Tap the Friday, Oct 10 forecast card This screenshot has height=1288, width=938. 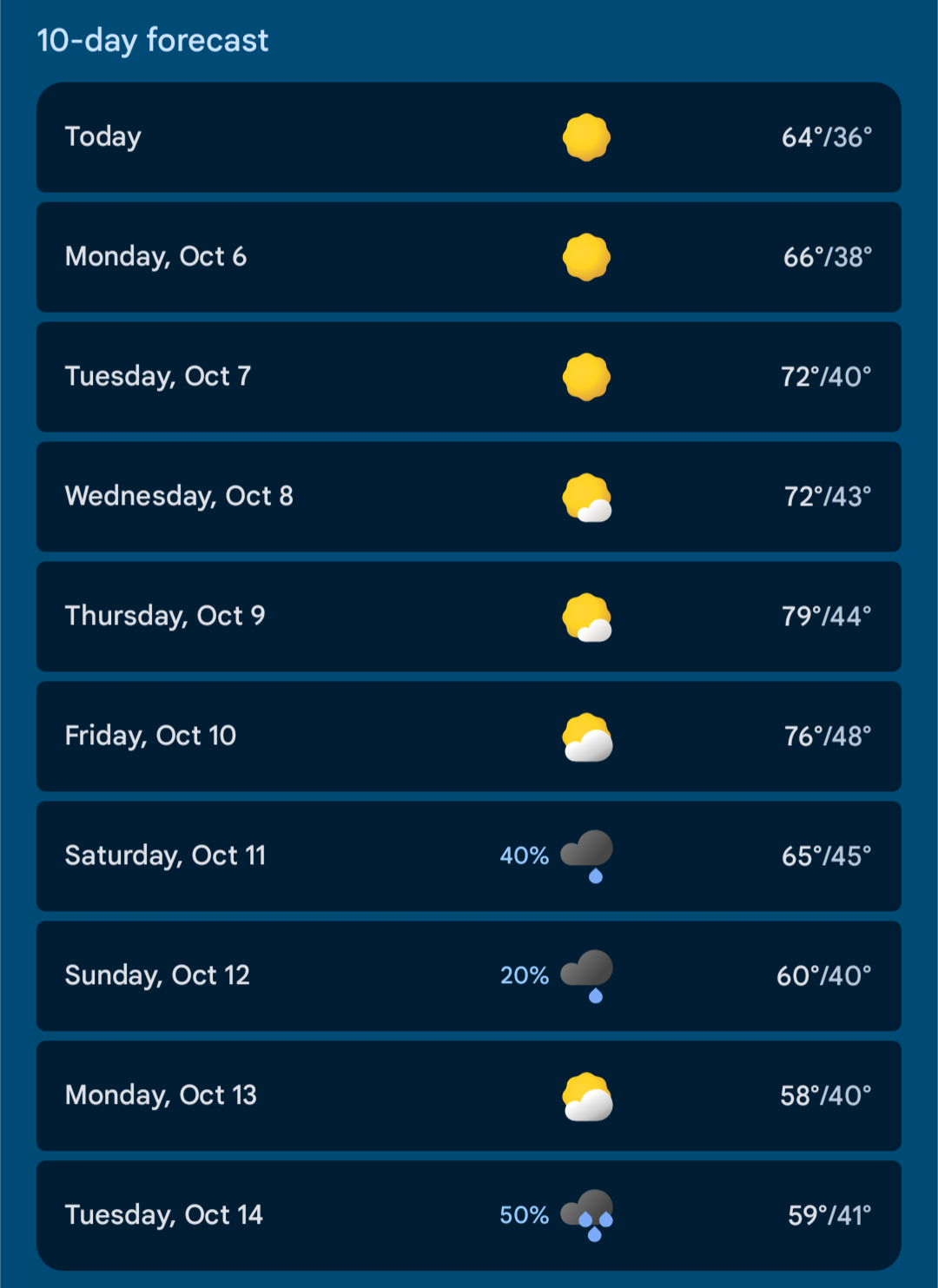(x=468, y=736)
